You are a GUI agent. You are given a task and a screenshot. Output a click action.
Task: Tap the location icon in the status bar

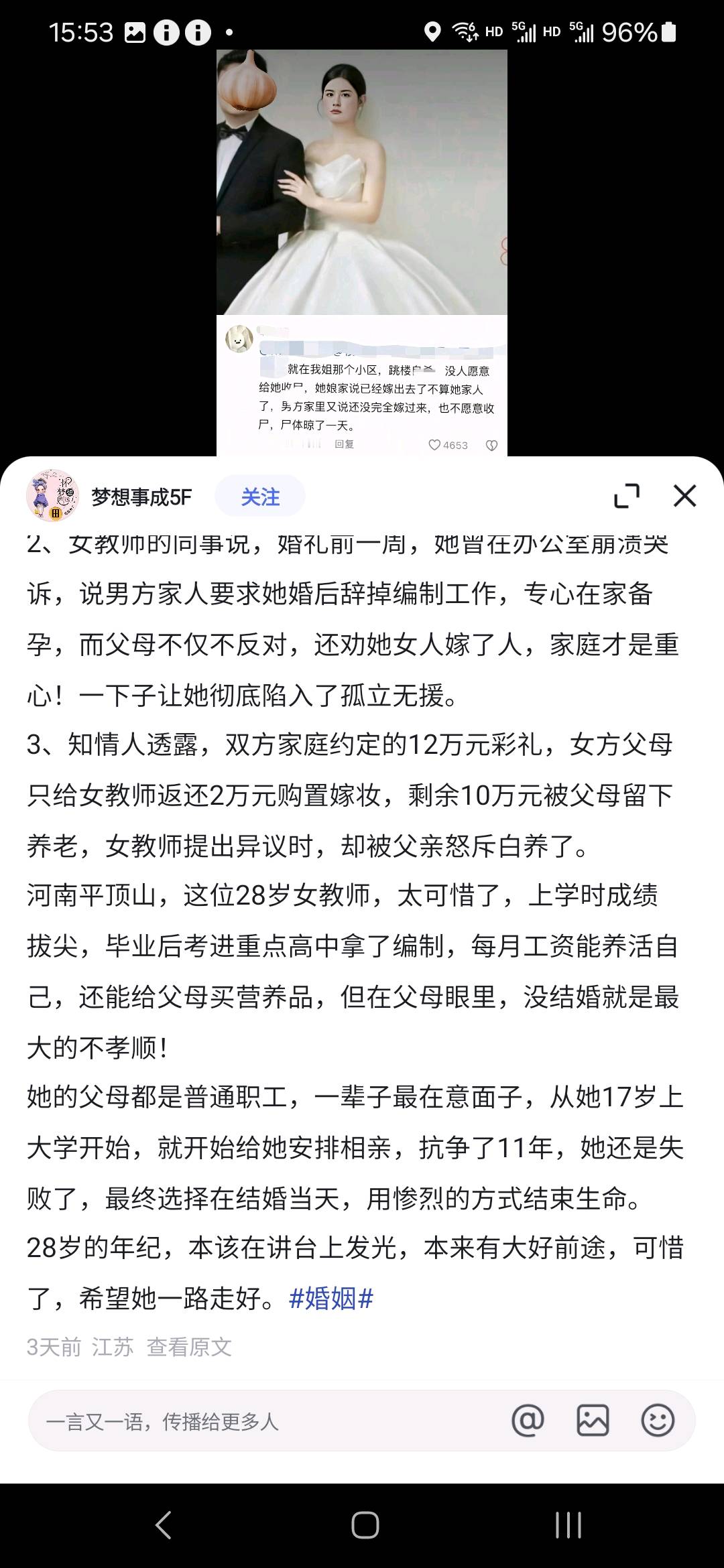[x=432, y=31]
